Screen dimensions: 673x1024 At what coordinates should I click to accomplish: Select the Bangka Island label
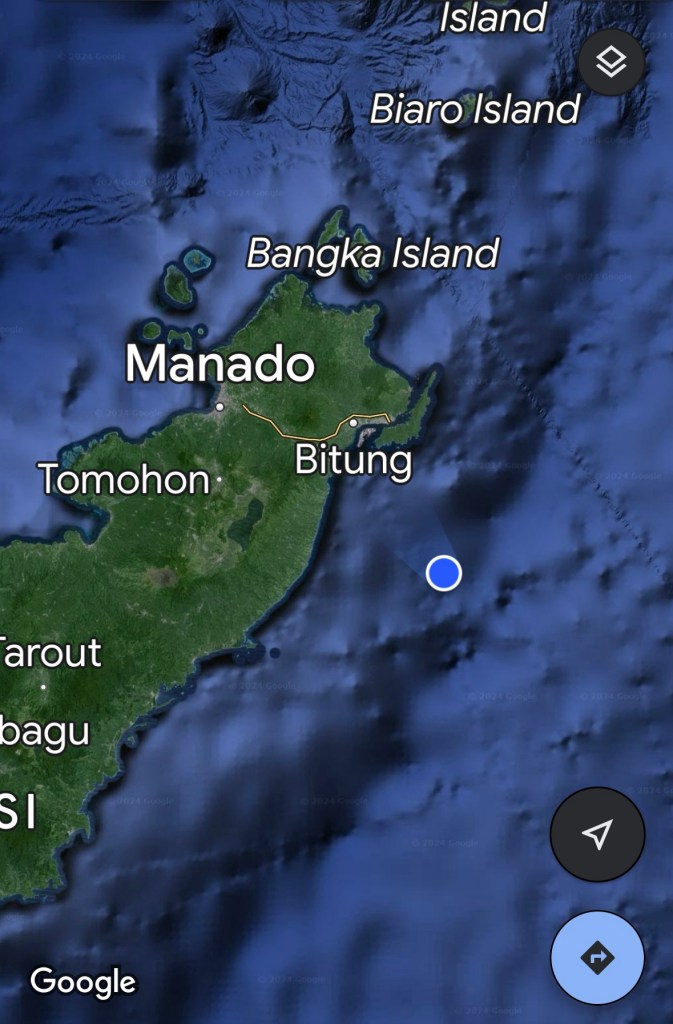click(x=372, y=254)
